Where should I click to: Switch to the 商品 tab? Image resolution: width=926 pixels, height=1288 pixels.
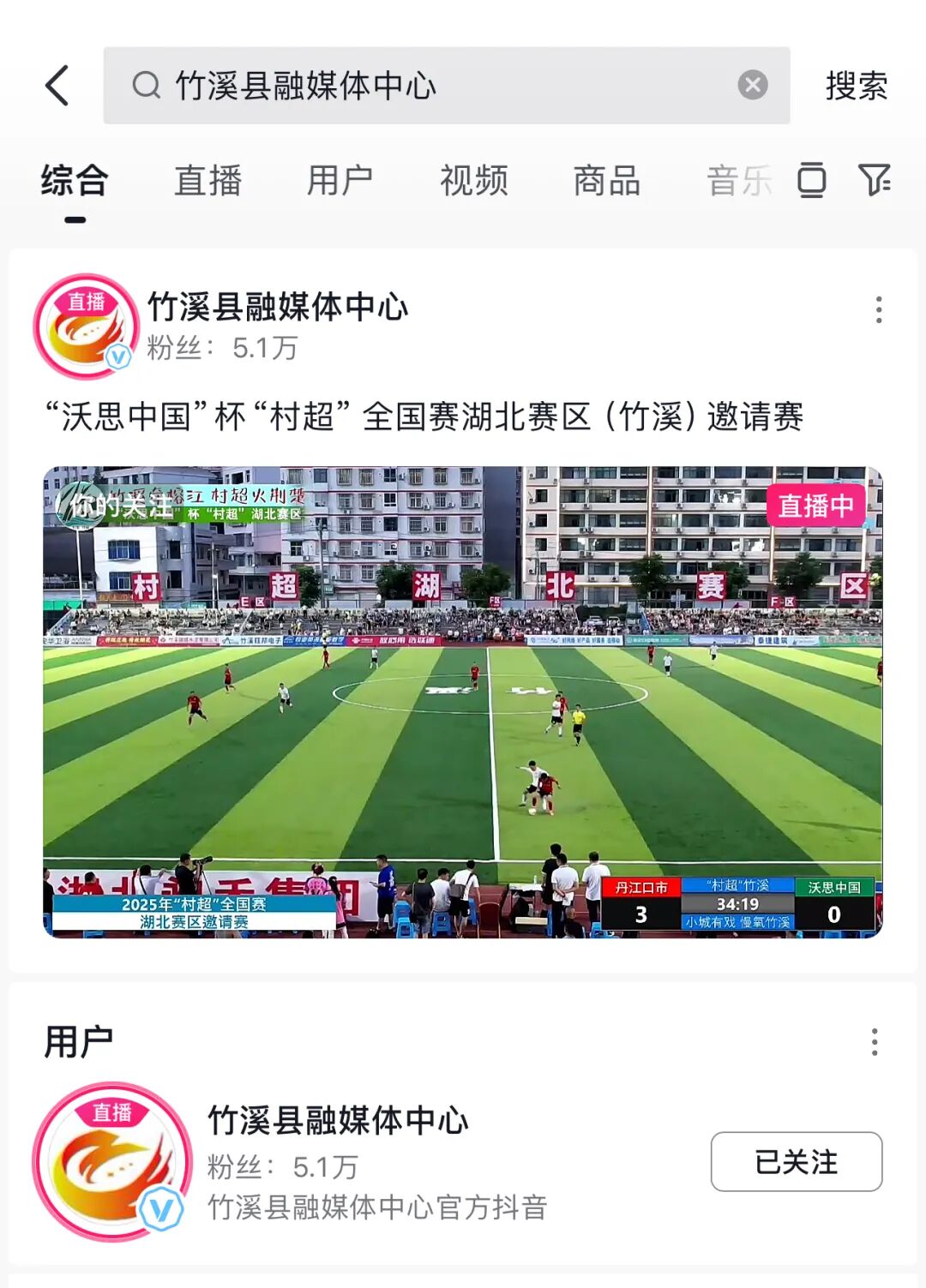tap(607, 181)
